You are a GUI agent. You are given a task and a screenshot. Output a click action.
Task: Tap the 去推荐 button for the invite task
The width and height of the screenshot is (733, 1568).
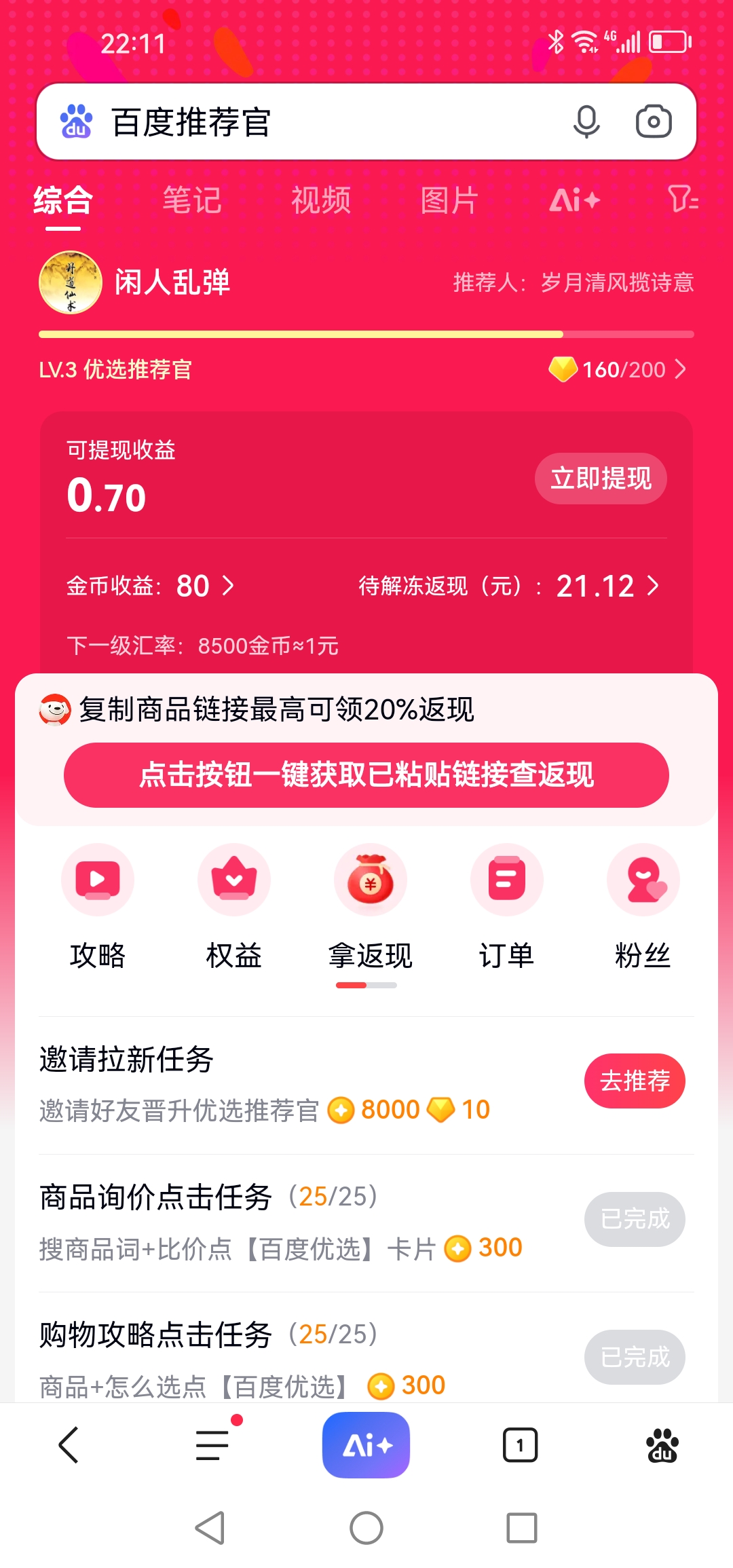[634, 1081]
